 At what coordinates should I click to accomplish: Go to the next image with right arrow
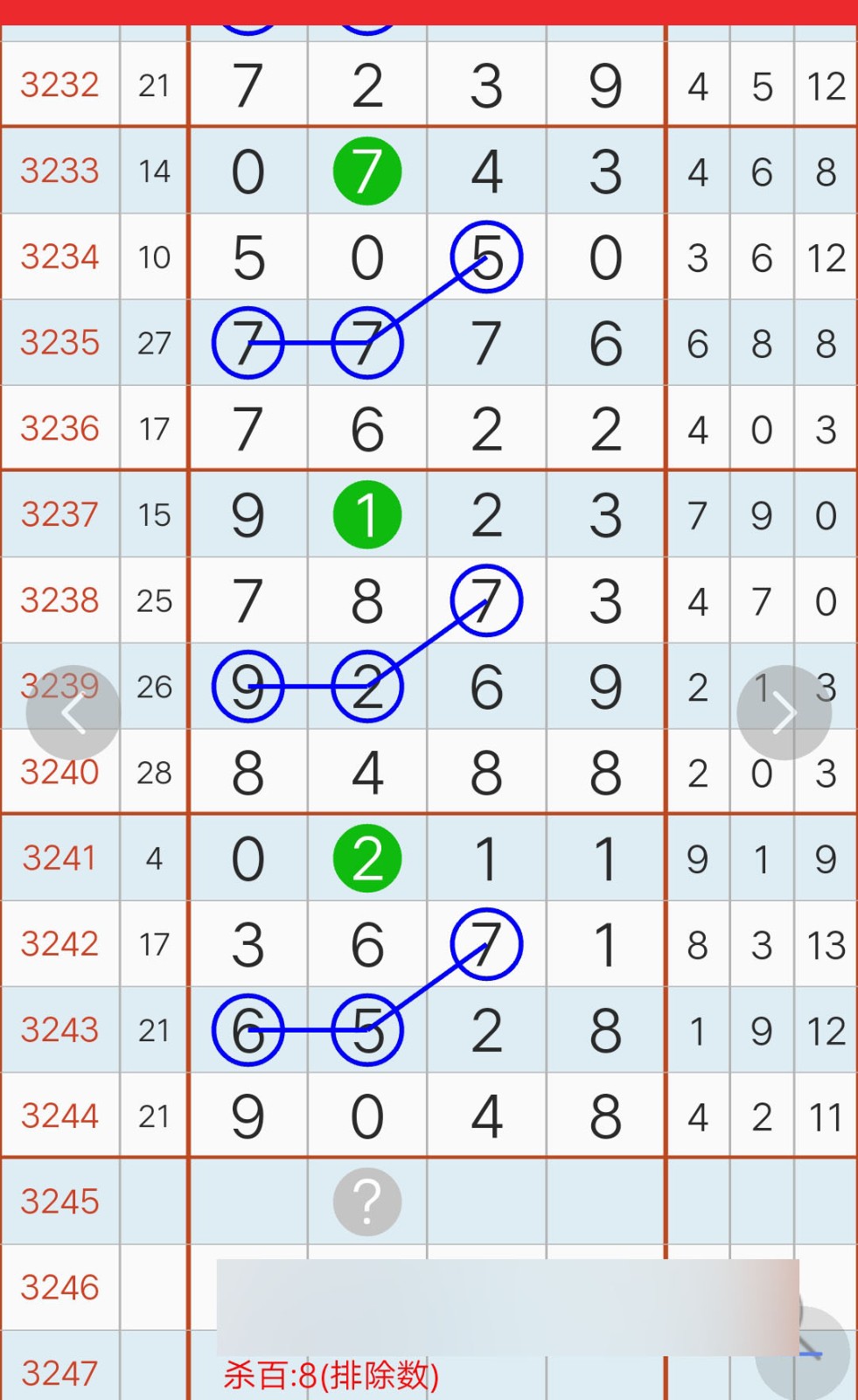[784, 712]
